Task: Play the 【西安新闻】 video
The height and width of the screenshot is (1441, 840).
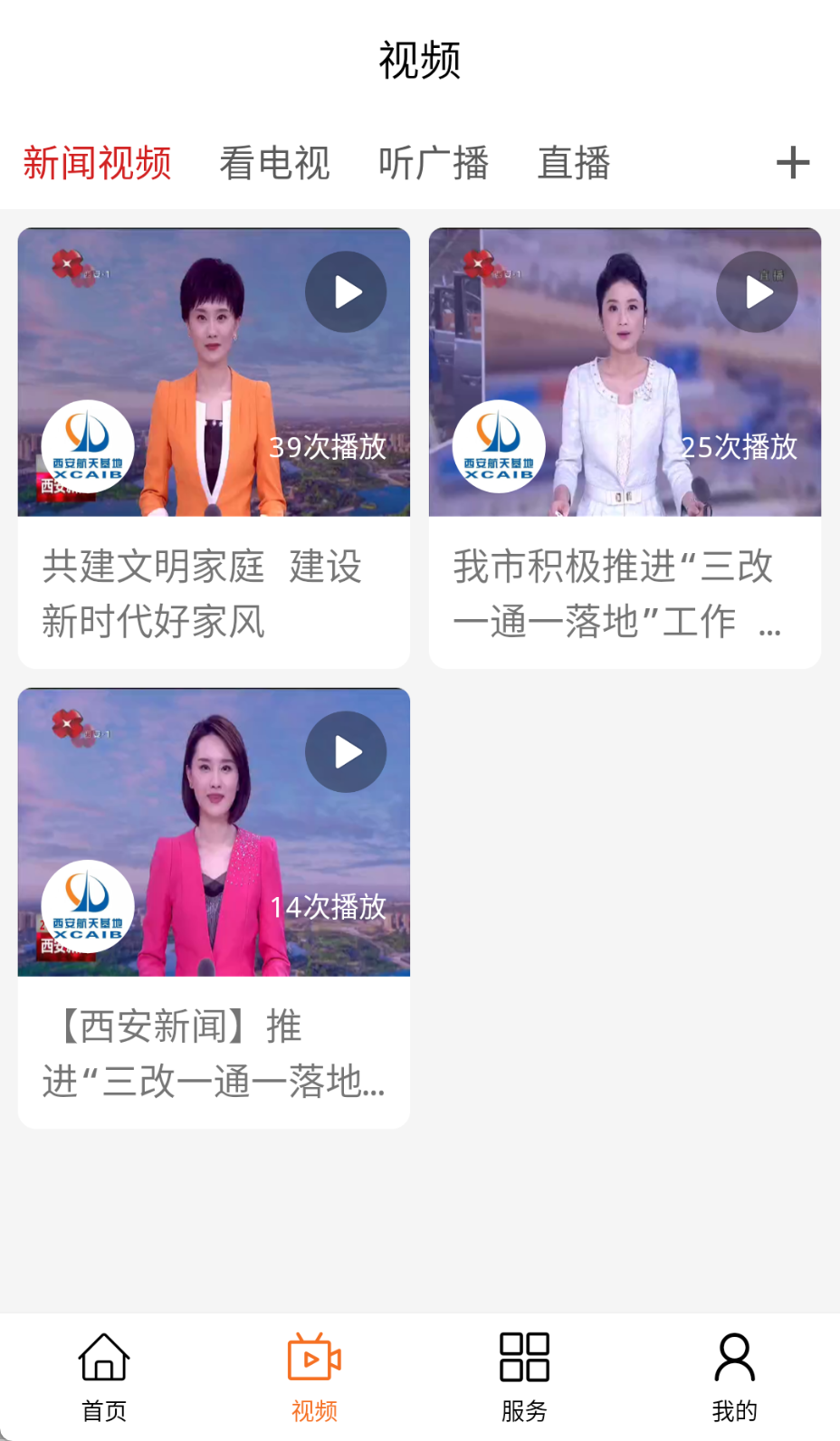Action: tap(345, 751)
